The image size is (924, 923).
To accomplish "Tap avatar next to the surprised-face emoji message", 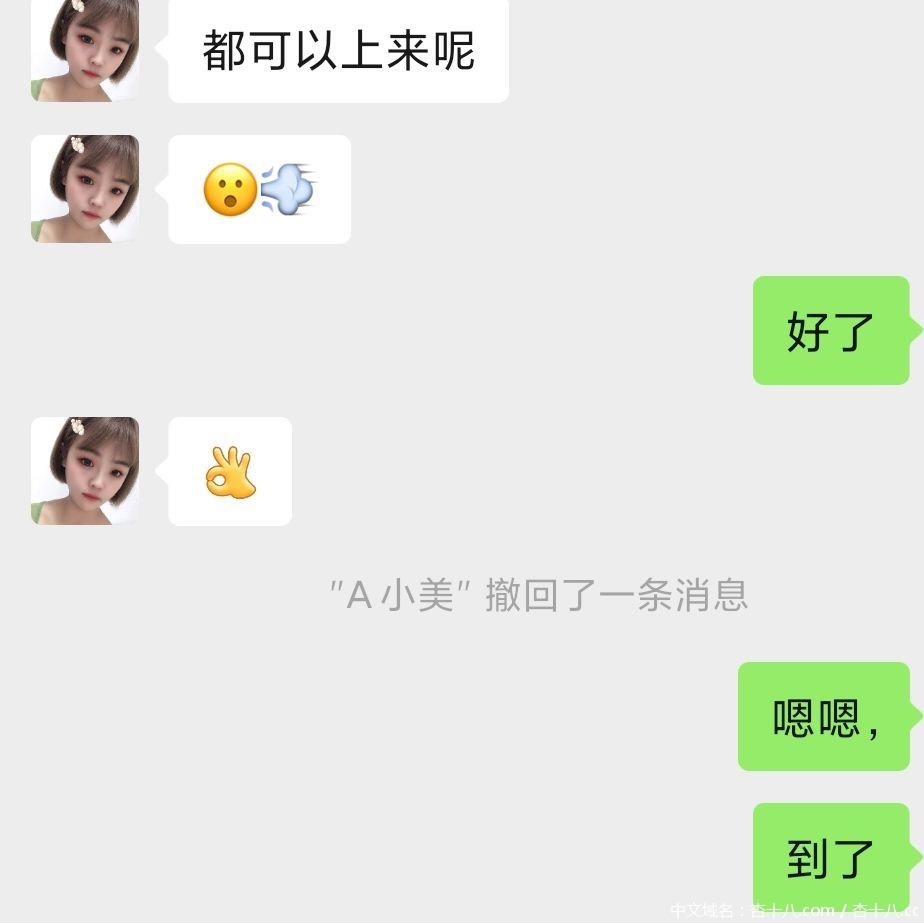I will tap(85, 189).
